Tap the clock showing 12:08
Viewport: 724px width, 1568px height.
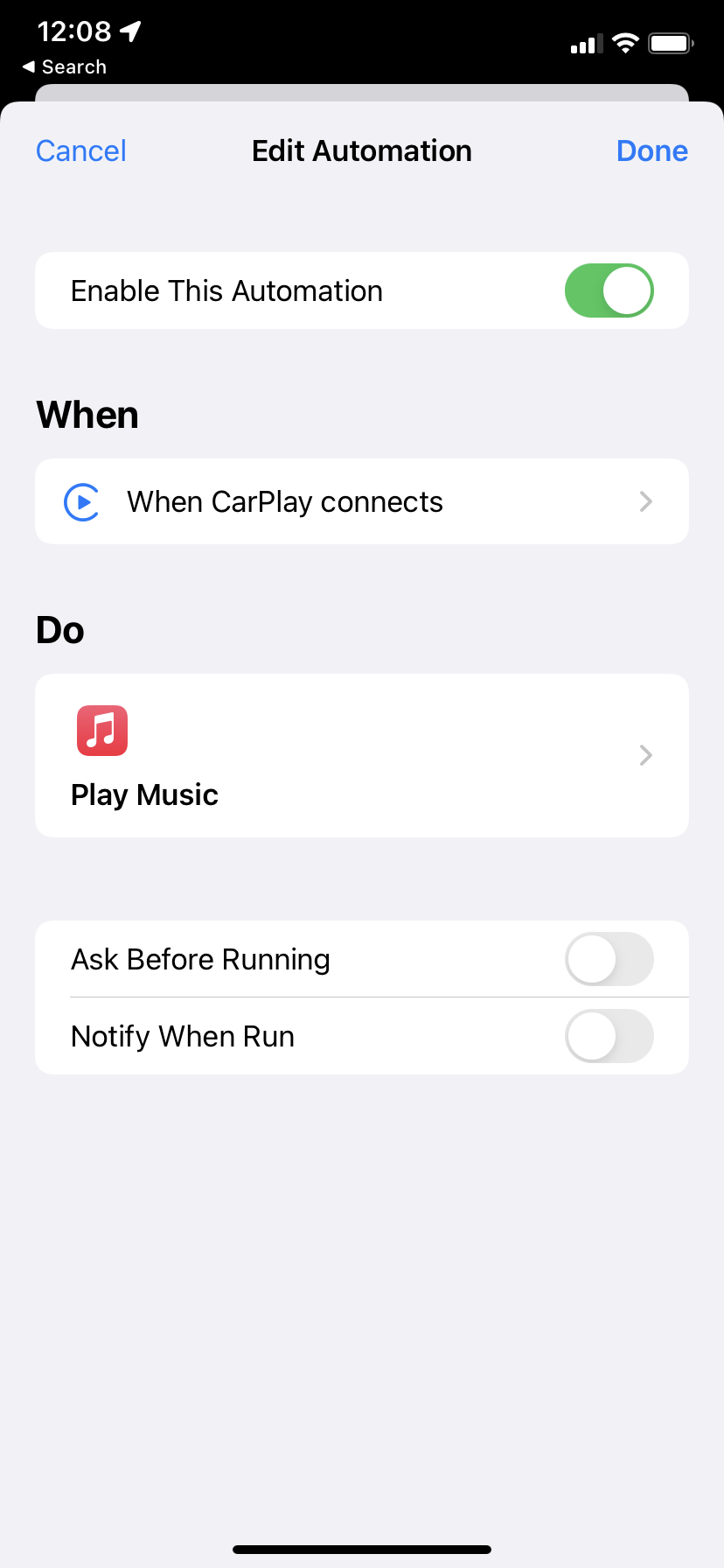(x=75, y=31)
